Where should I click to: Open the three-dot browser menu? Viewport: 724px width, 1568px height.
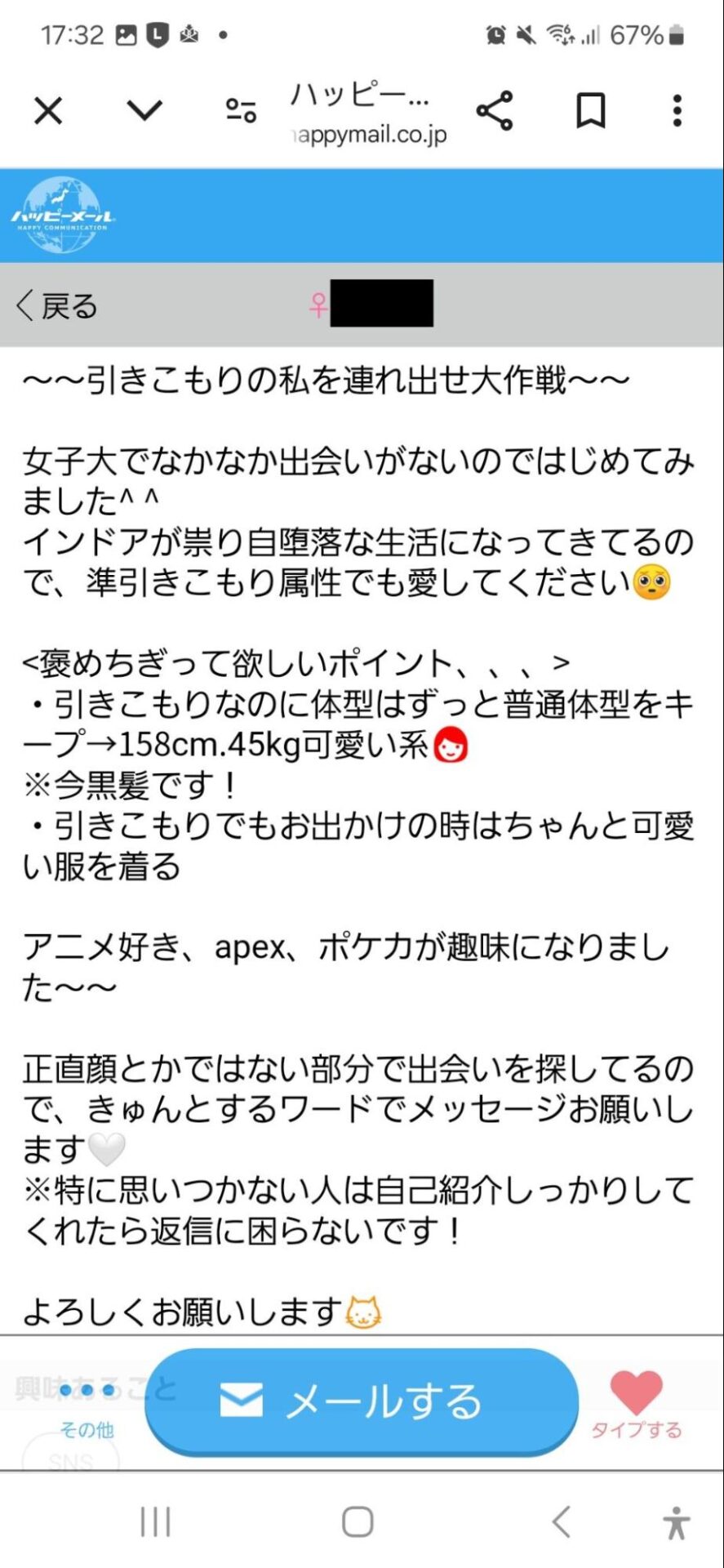point(677,110)
